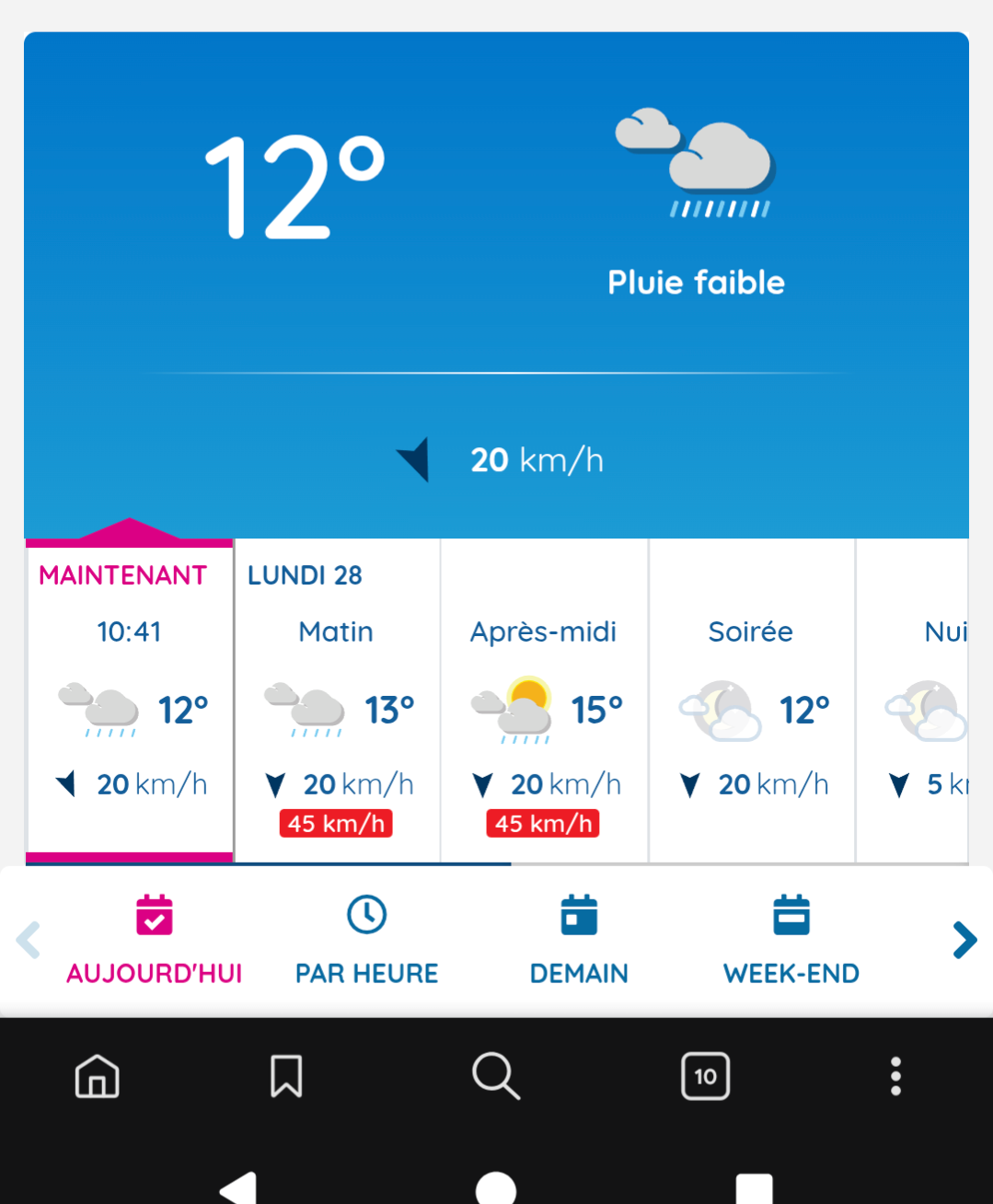
Task: Open the browser overflow menu
Action: 895,1076
